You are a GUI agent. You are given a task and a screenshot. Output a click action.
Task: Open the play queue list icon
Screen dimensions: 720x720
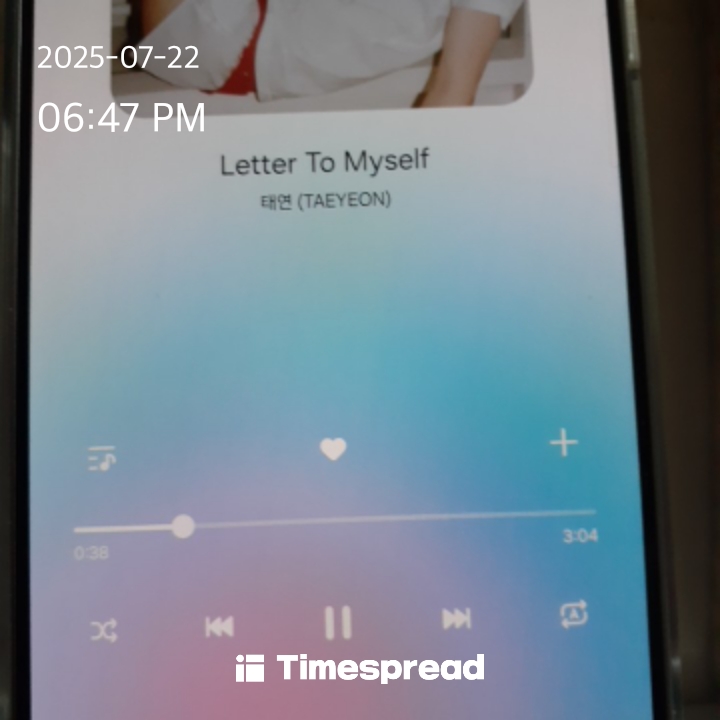pos(102,459)
